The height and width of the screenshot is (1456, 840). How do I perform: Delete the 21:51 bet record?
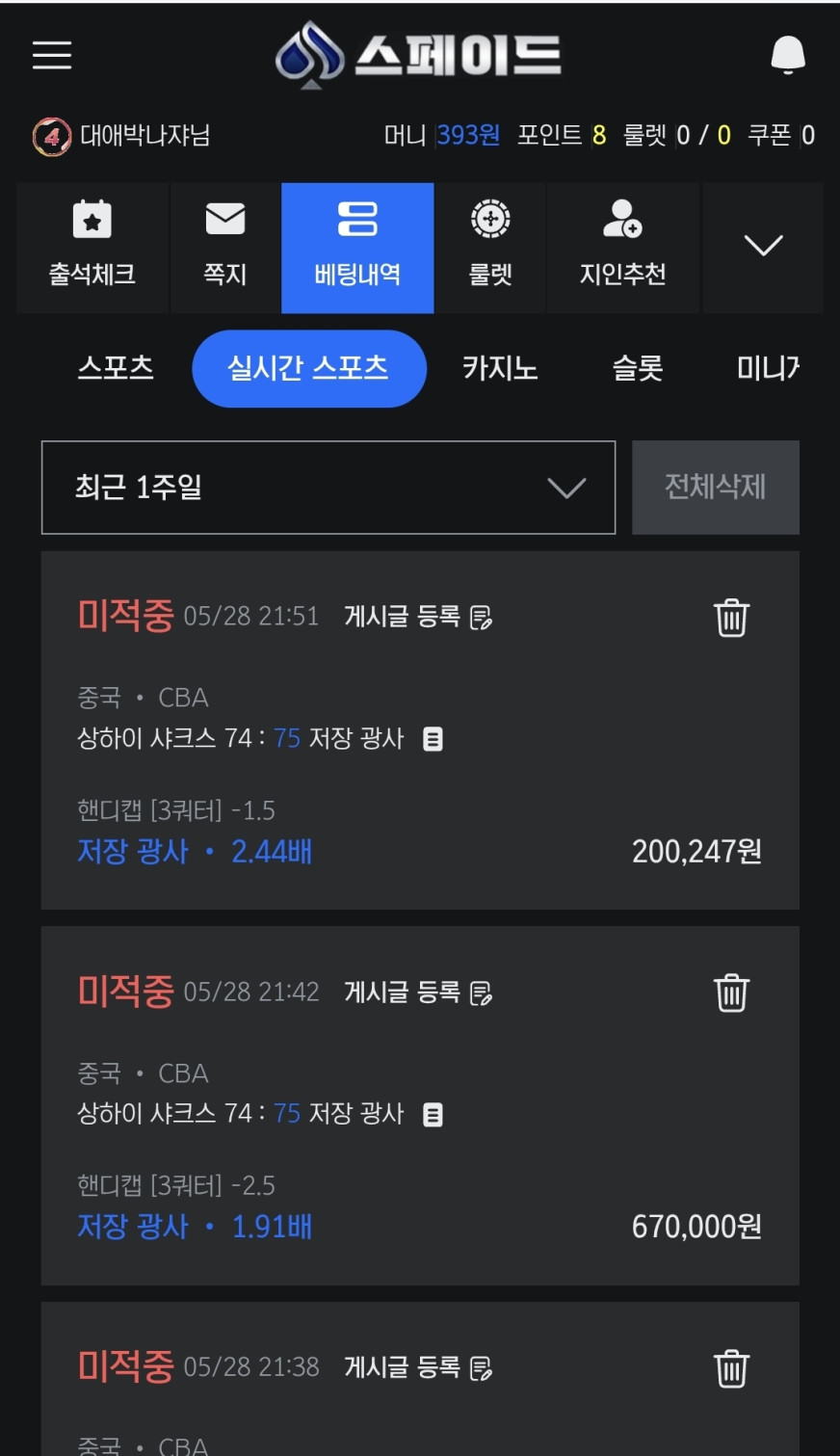[x=731, y=618]
